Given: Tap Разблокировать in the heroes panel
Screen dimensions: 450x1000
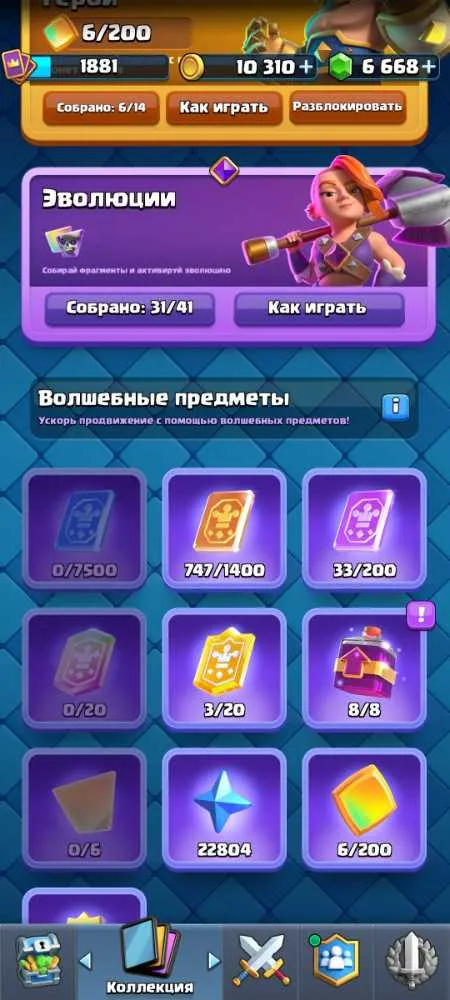Looking at the screenshot, I should click(x=348, y=107).
